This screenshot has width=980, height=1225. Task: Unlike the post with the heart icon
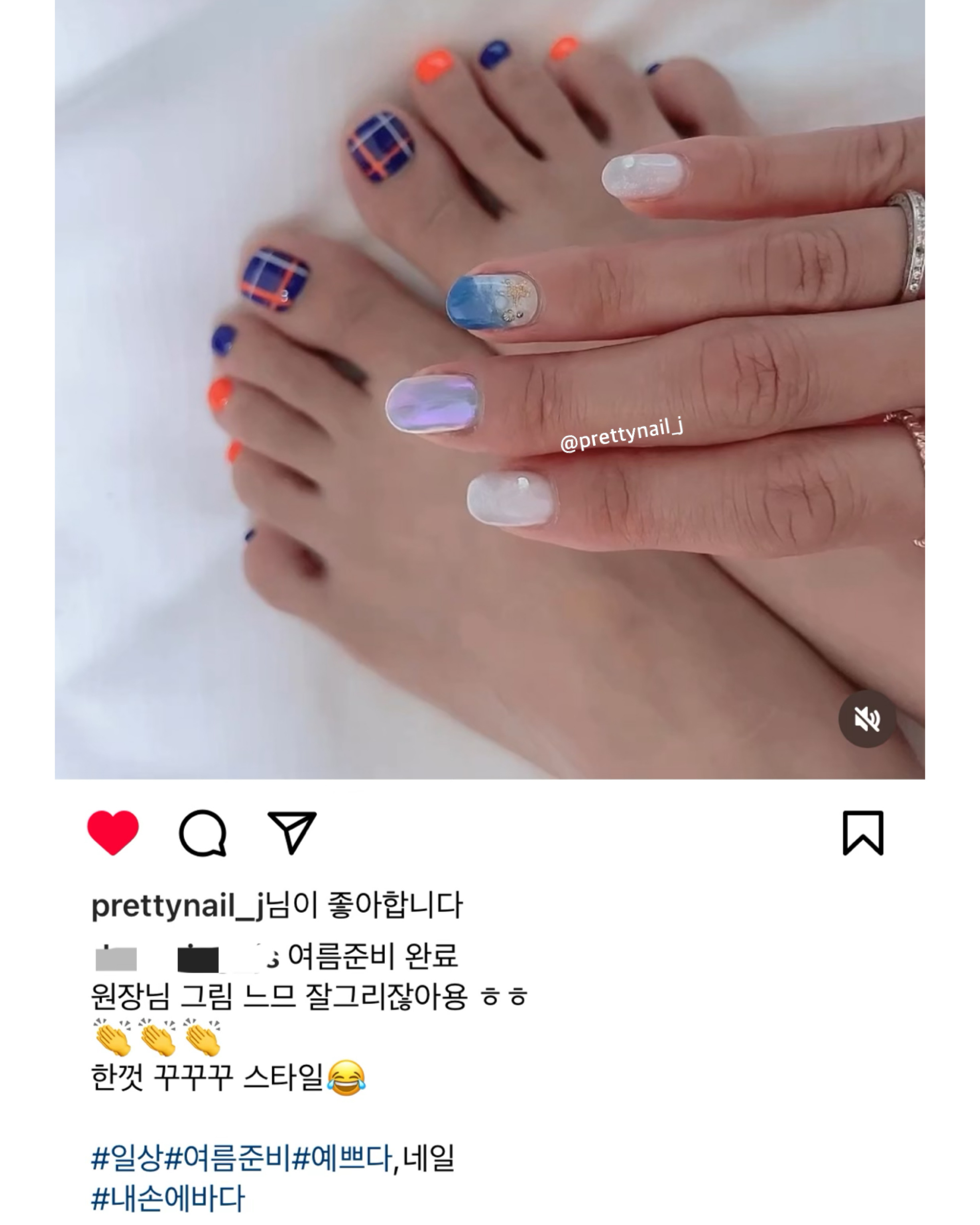[x=112, y=833]
